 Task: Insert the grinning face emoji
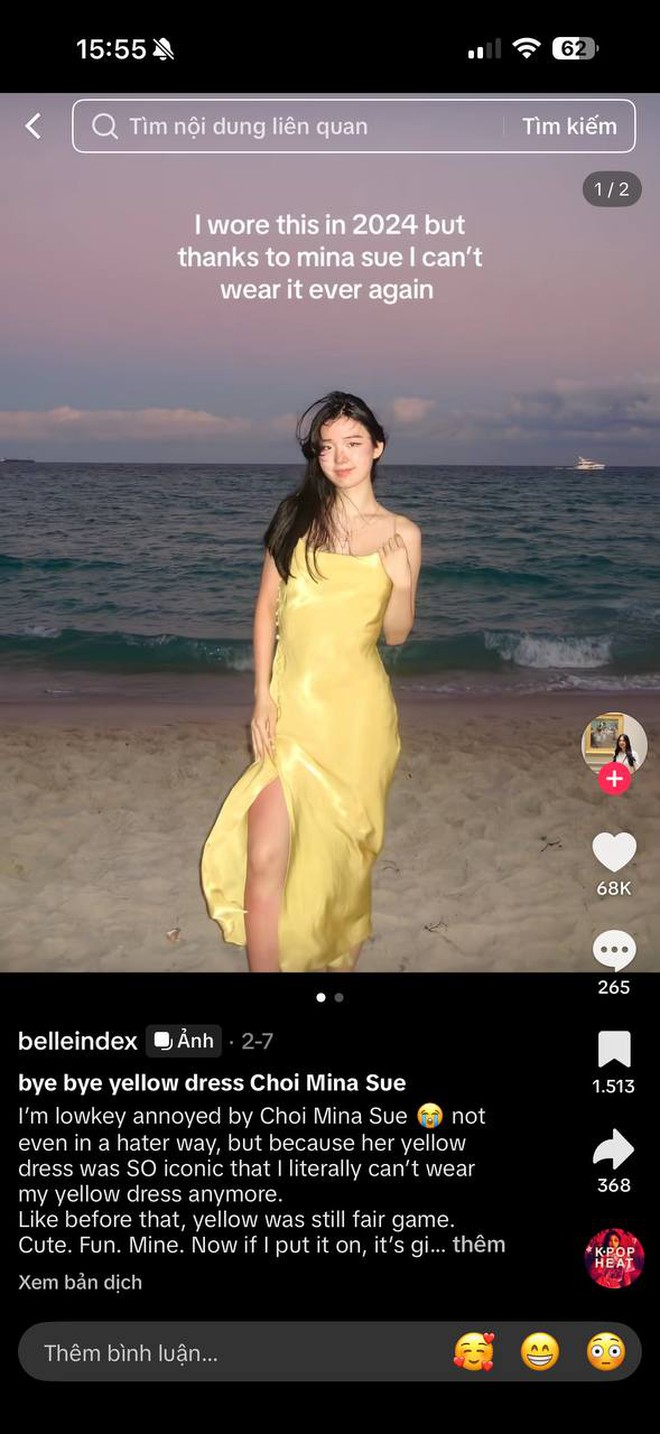pos(540,1353)
